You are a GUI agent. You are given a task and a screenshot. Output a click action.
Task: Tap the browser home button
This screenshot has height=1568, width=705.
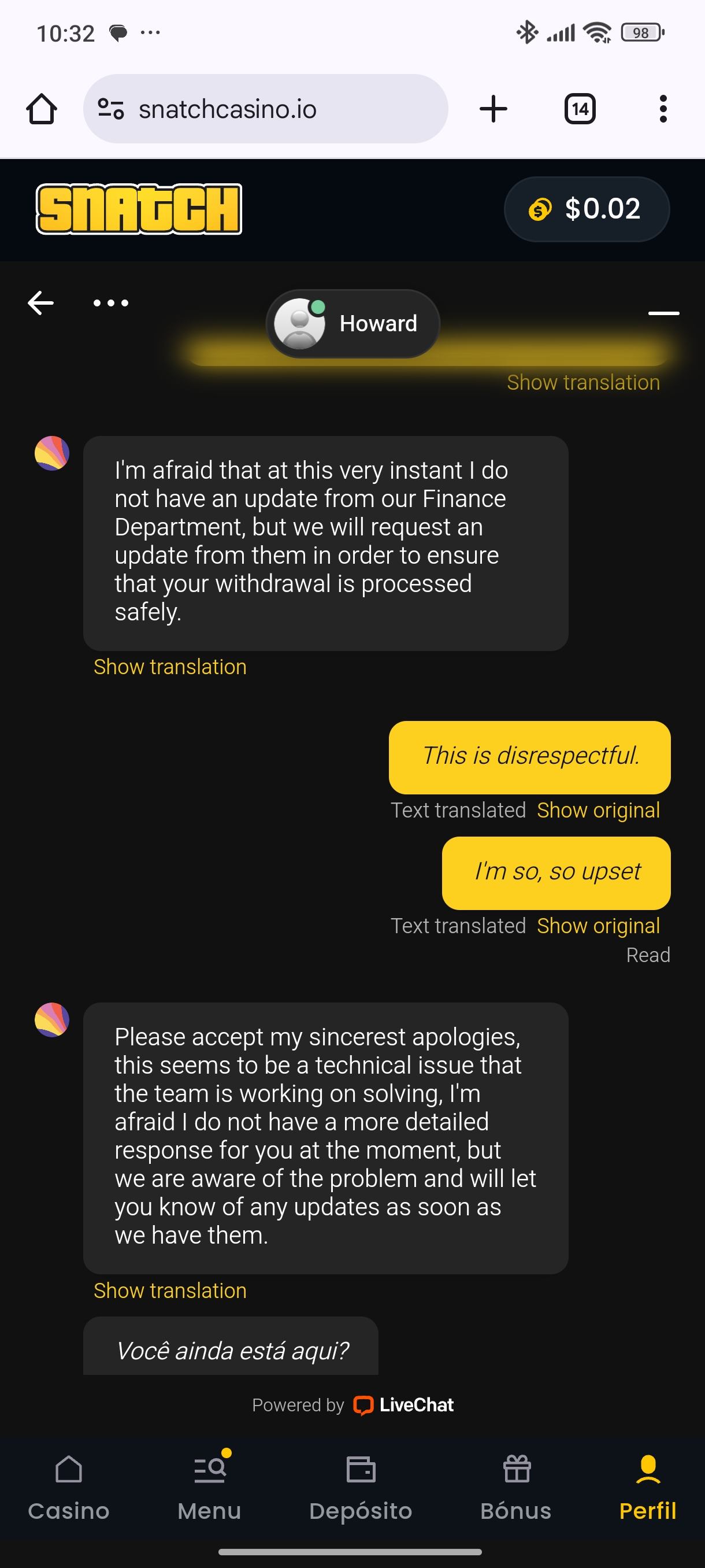click(42, 110)
